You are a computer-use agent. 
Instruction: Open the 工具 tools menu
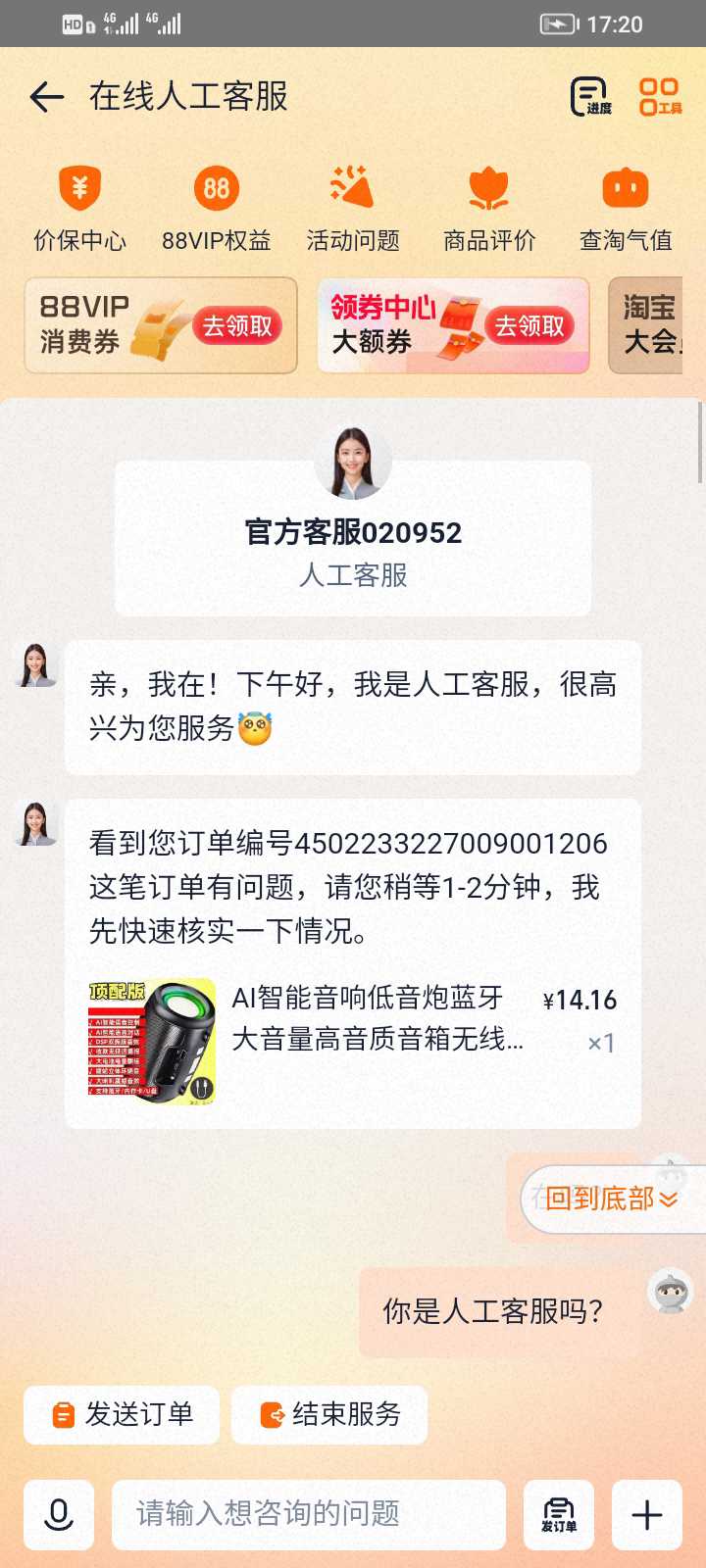click(x=660, y=97)
